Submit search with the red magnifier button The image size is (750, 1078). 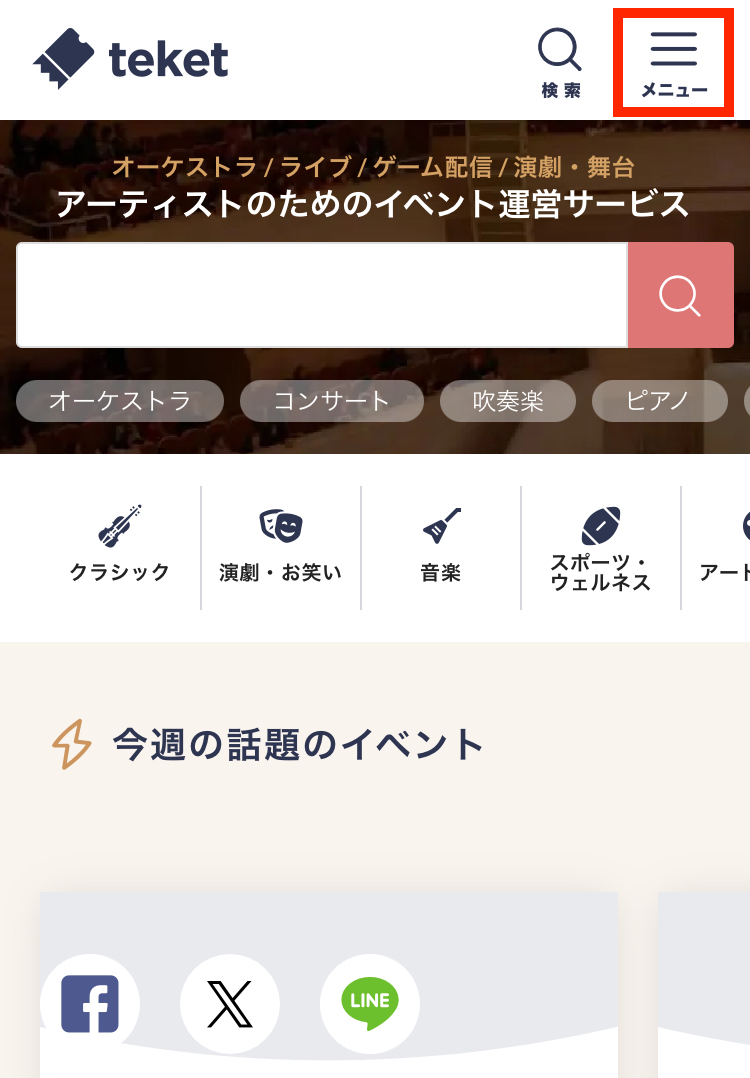point(680,295)
